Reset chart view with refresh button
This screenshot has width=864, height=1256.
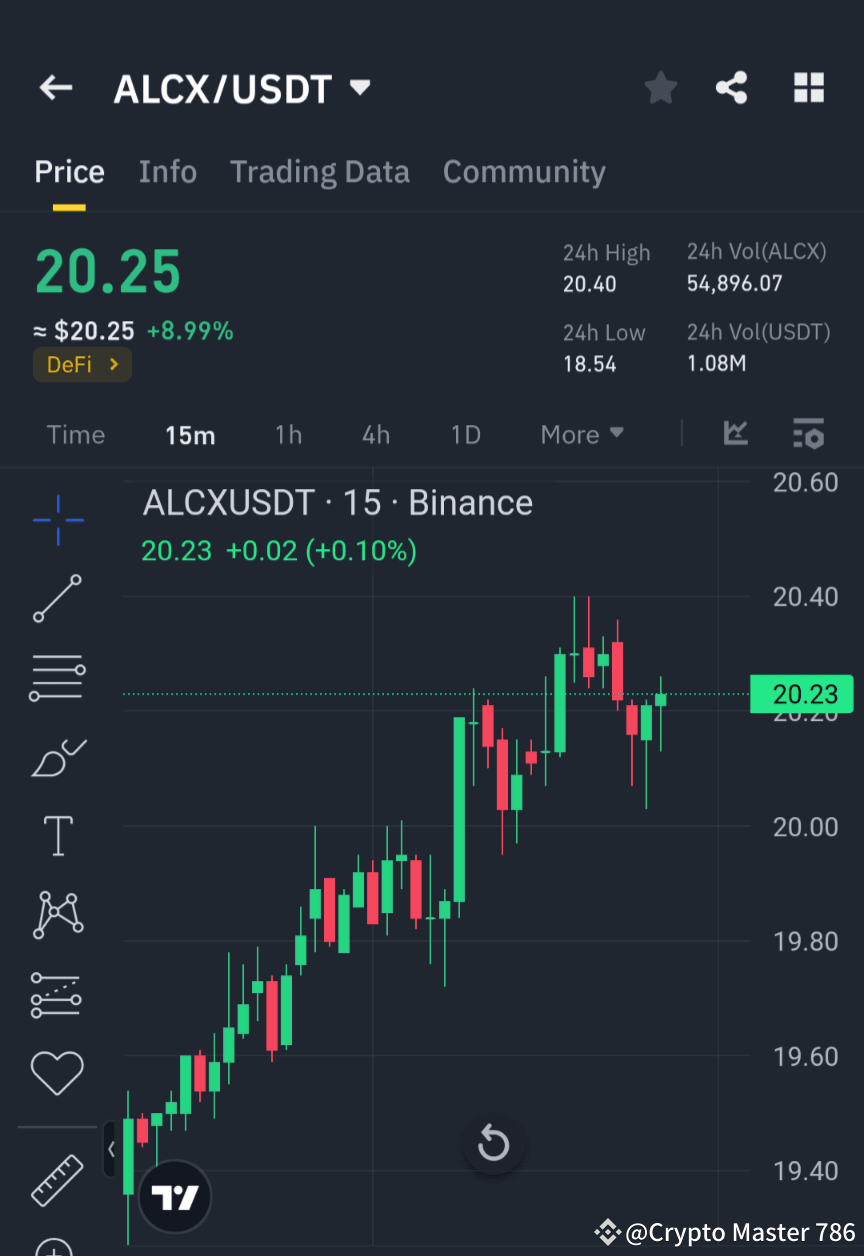(x=492, y=1143)
